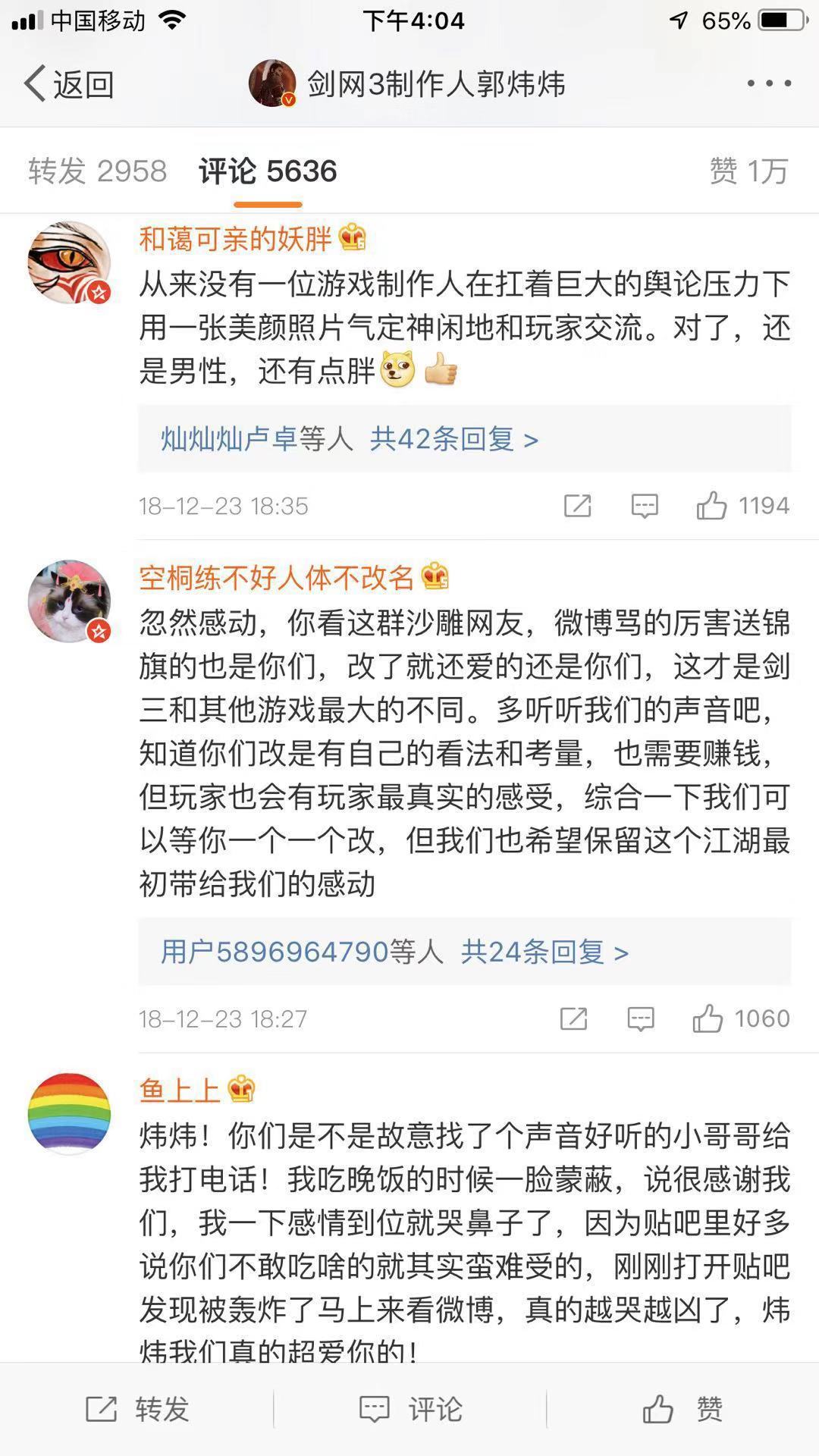This screenshot has width=819, height=1456.
Task: Open avatar of 和蔼可亲的妖胖
Action: coord(70,262)
